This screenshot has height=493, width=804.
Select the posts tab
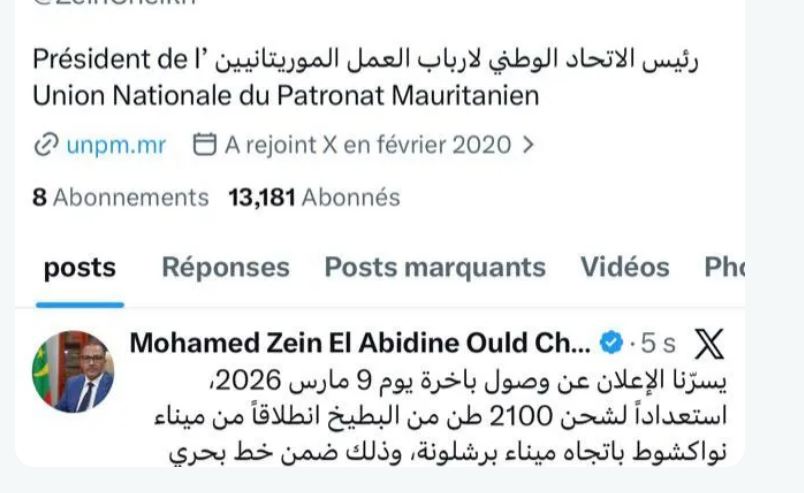pos(80,268)
